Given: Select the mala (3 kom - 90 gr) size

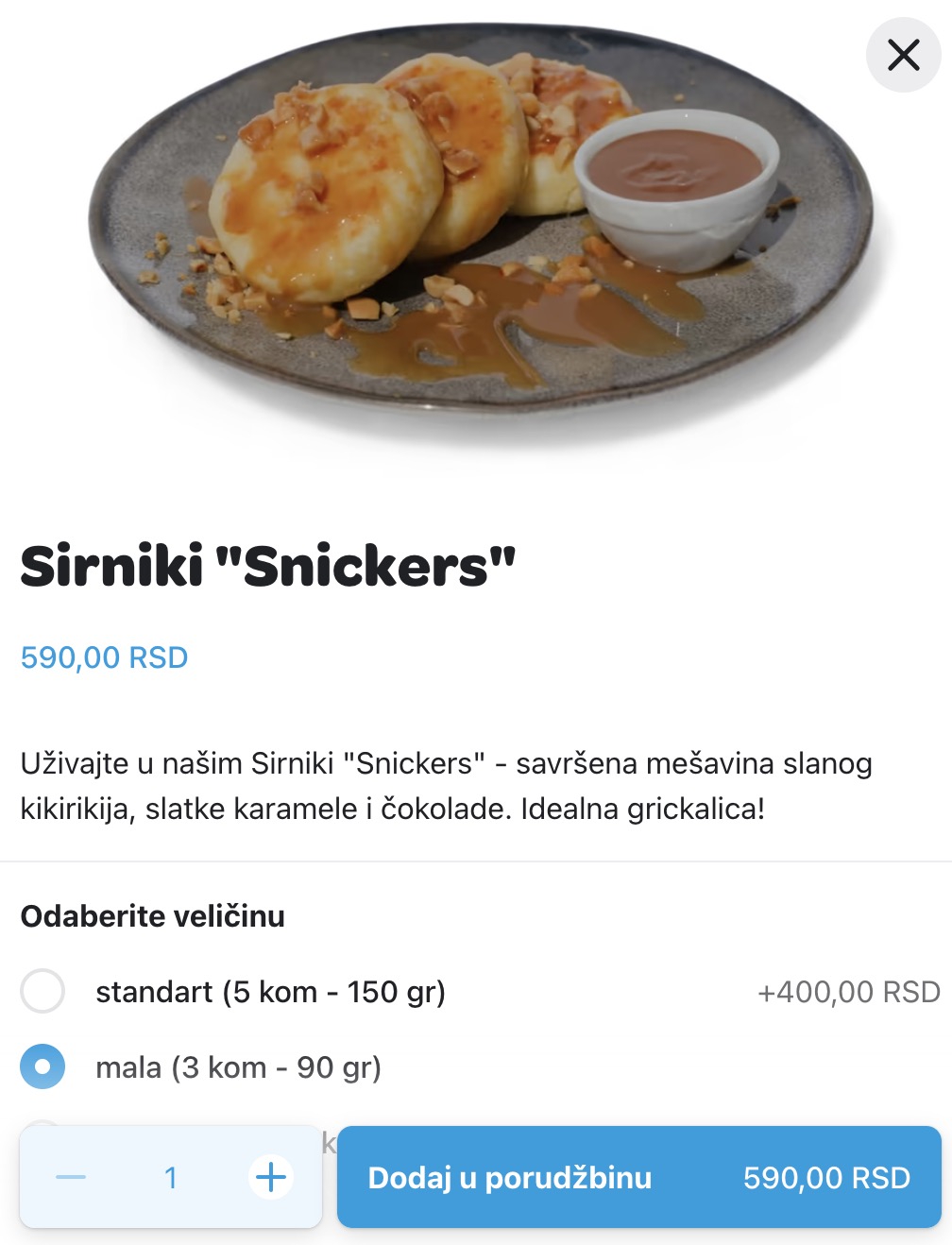Looking at the screenshot, I should pos(42,1066).
